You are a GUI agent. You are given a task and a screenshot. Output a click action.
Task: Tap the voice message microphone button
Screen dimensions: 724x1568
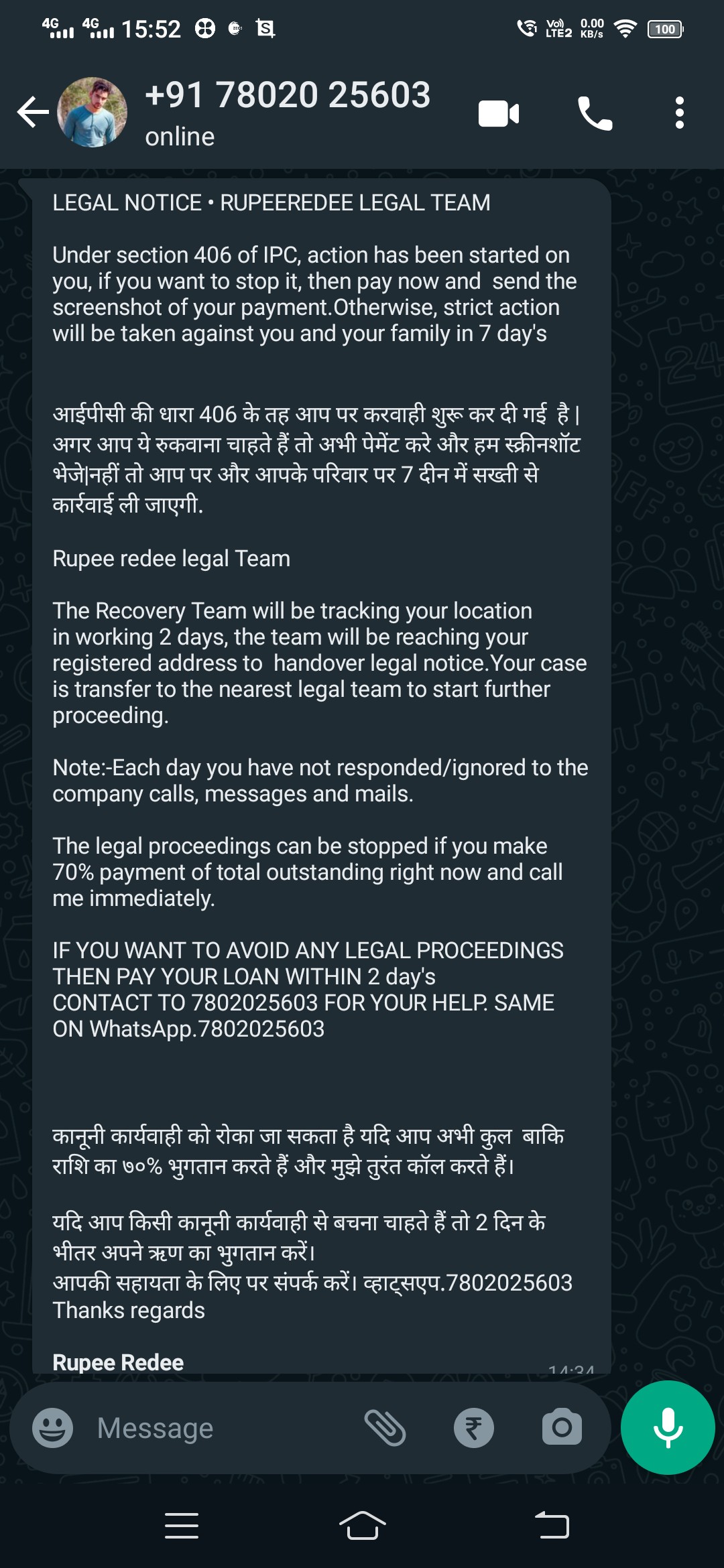pyautogui.click(x=668, y=1428)
